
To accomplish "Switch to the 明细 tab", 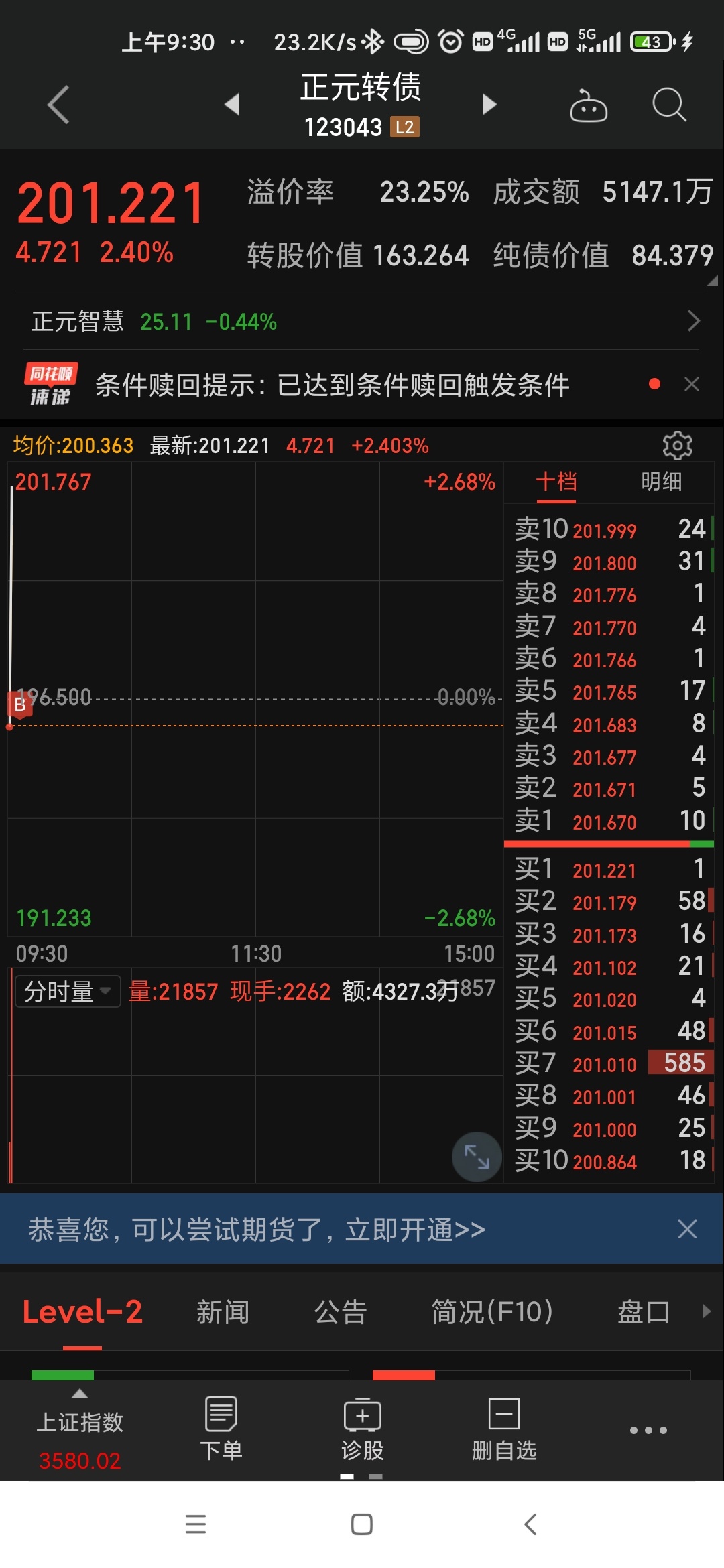I will (661, 482).
